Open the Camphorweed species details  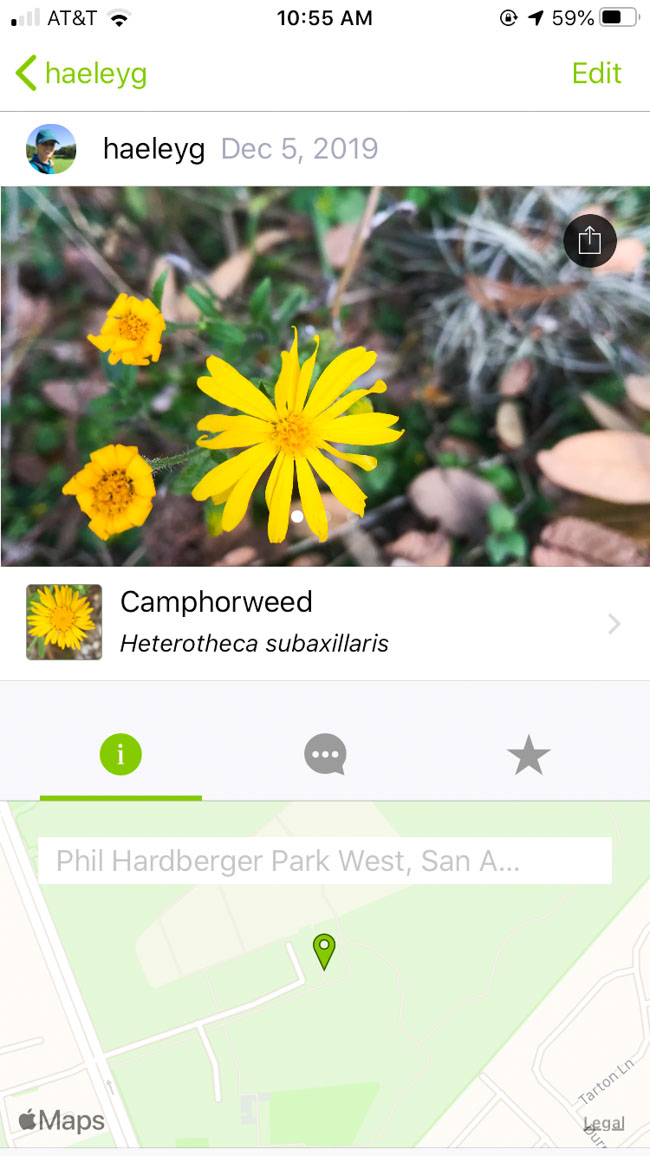pyautogui.click(x=325, y=624)
